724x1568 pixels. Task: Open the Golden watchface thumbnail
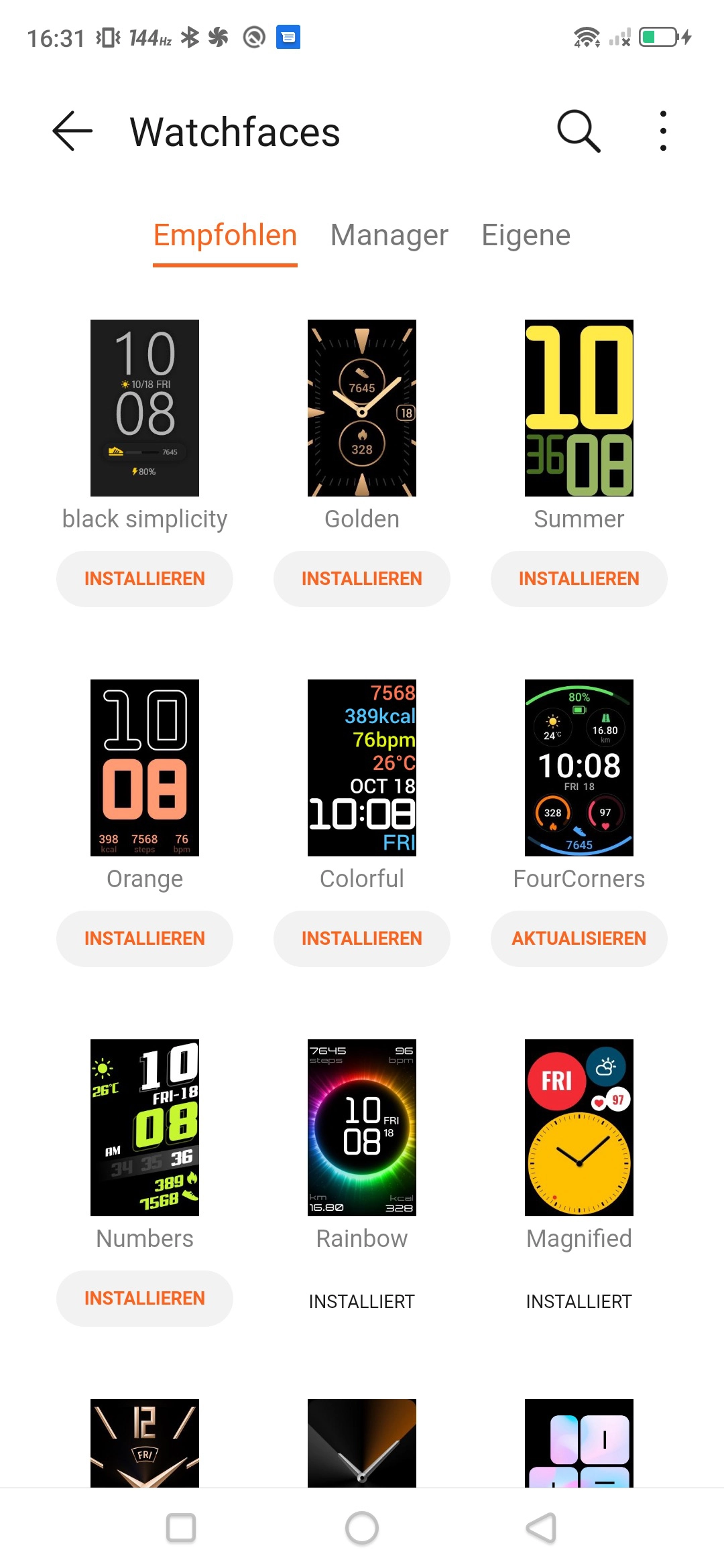[x=362, y=408]
